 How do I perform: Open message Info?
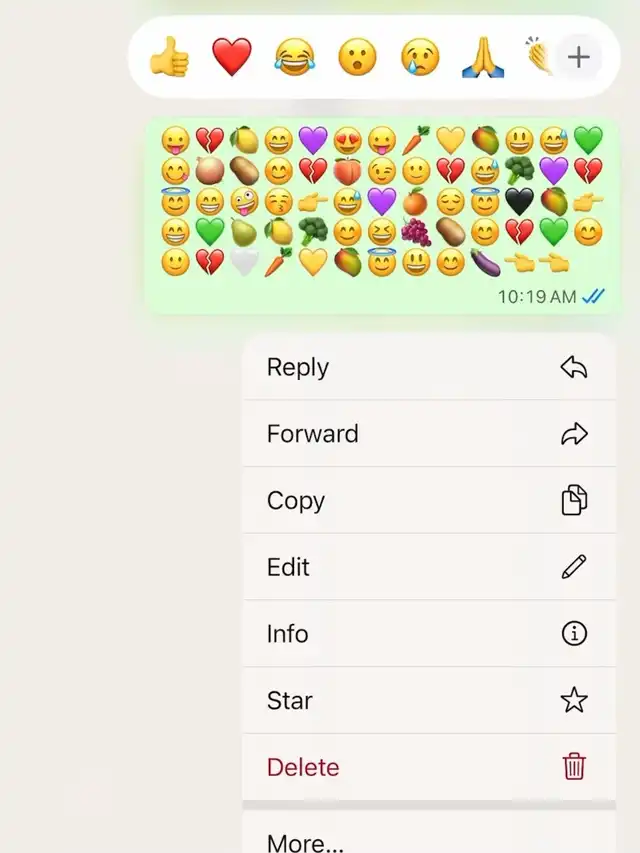coord(429,634)
